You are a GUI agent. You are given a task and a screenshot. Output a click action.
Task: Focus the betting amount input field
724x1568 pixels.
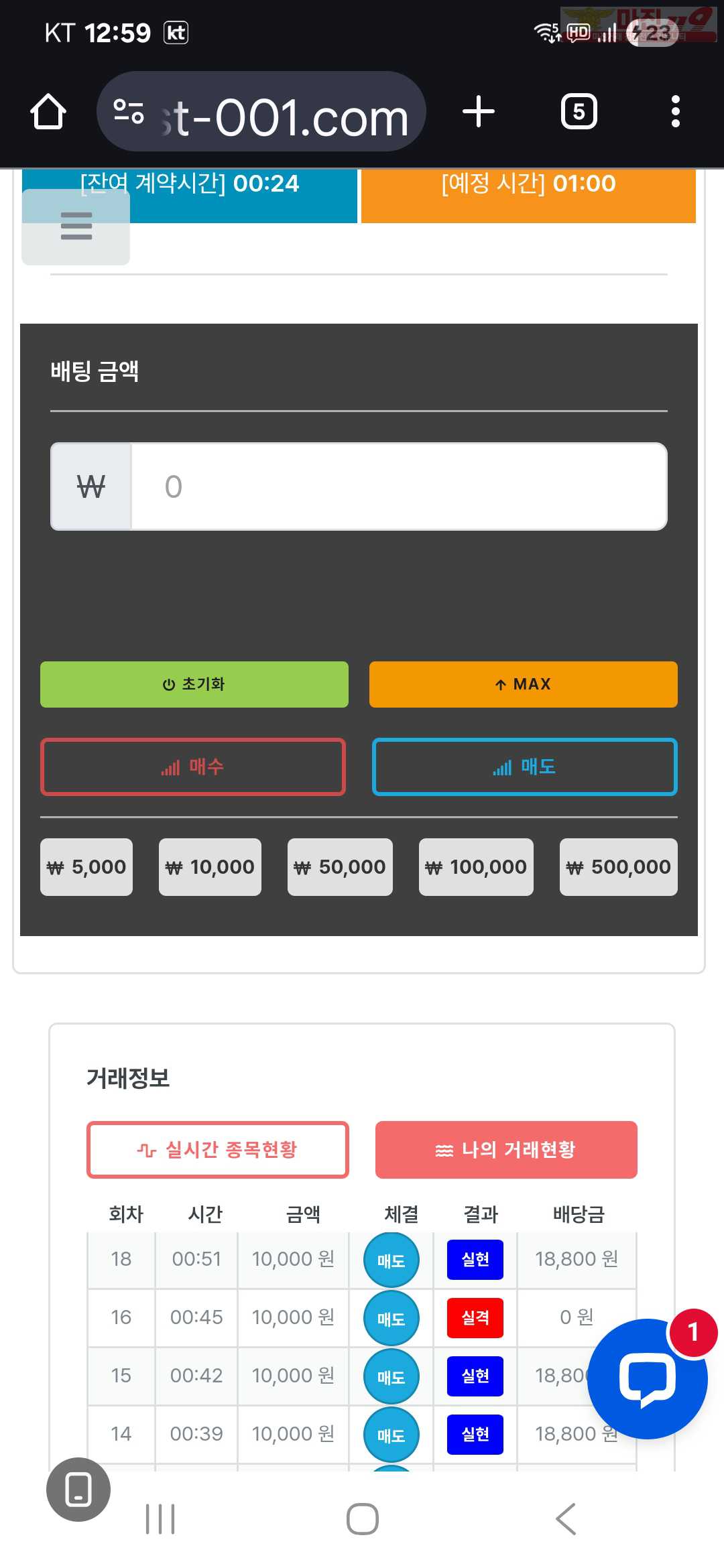coord(399,486)
